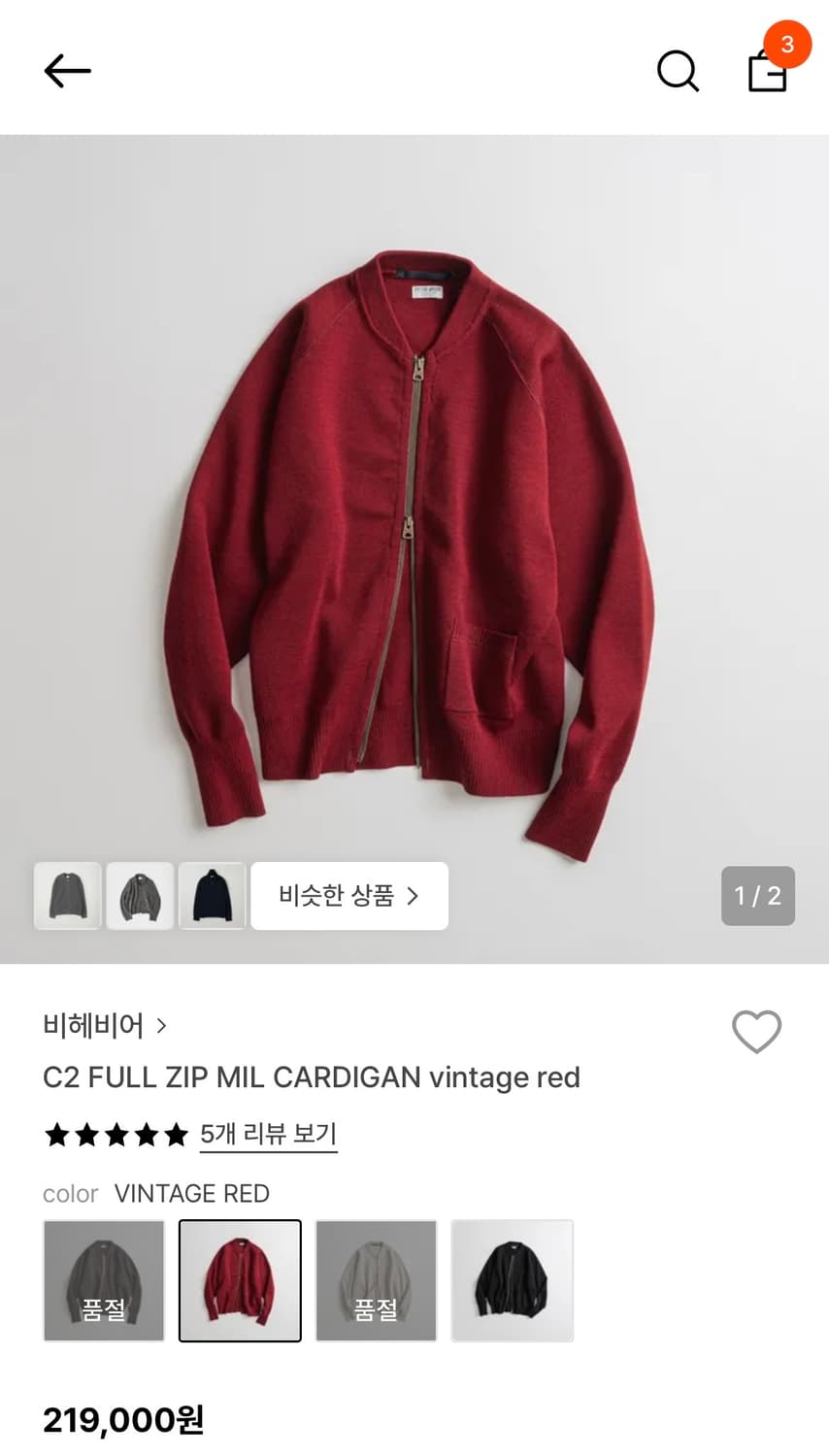Select the sold-out gray color swatch
Viewport: 829px width, 1456px height.
click(104, 1280)
